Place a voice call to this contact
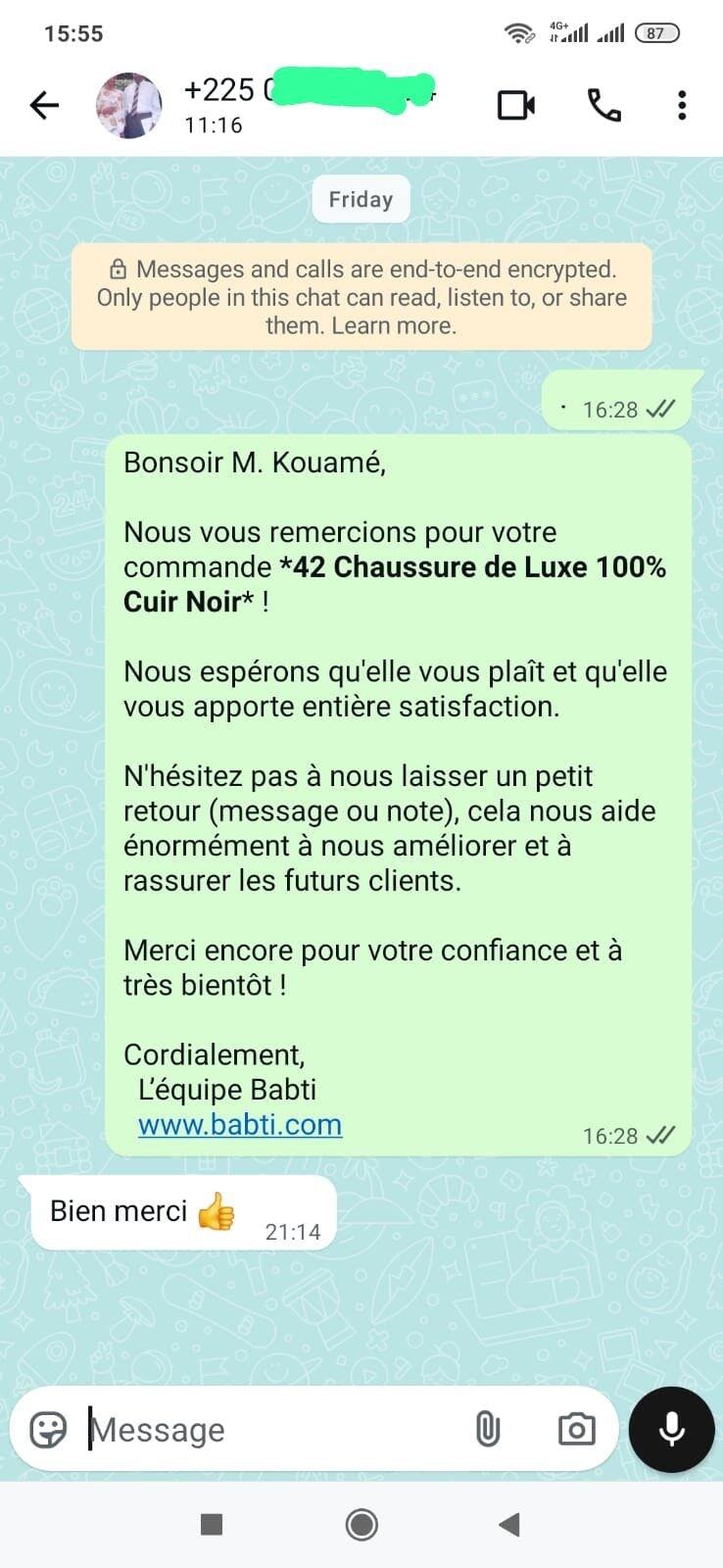 pyautogui.click(x=603, y=105)
